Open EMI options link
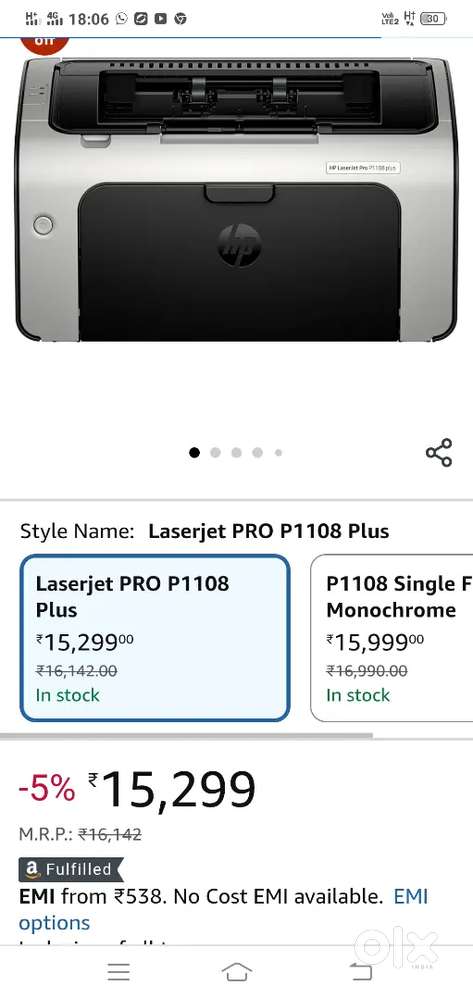Image resolution: width=473 pixels, height=1000 pixels. tap(223, 909)
